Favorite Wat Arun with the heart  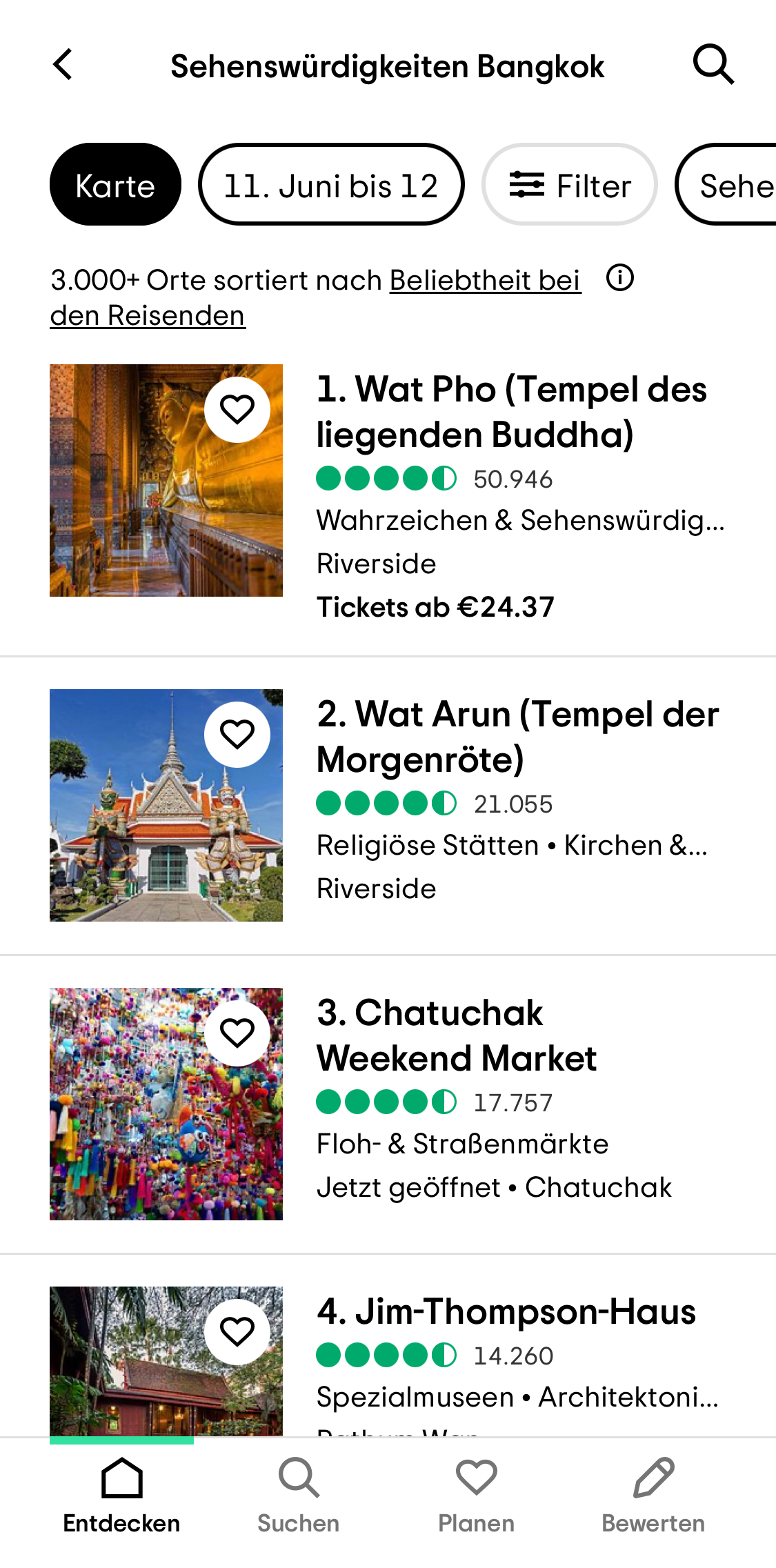click(237, 735)
